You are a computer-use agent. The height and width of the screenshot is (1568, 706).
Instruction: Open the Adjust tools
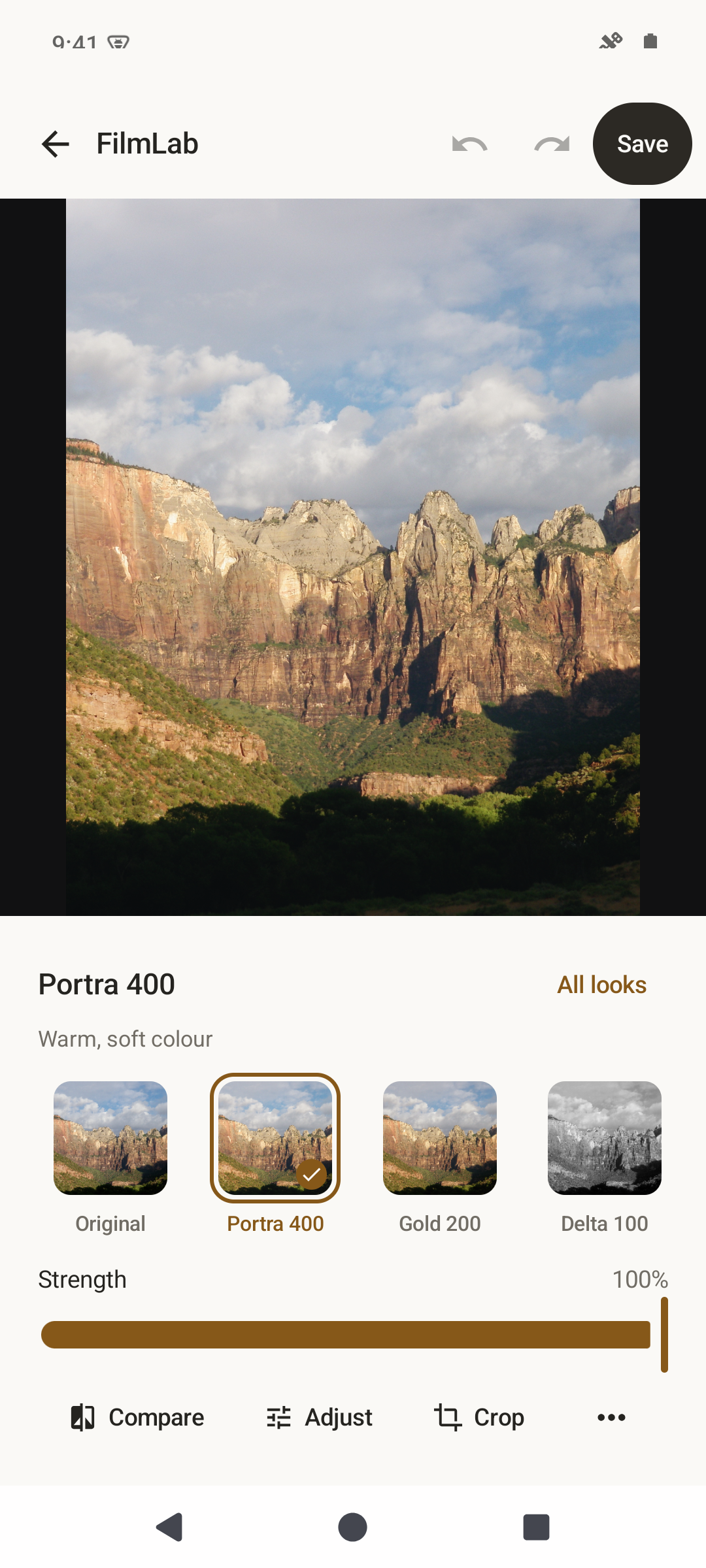(x=319, y=1417)
